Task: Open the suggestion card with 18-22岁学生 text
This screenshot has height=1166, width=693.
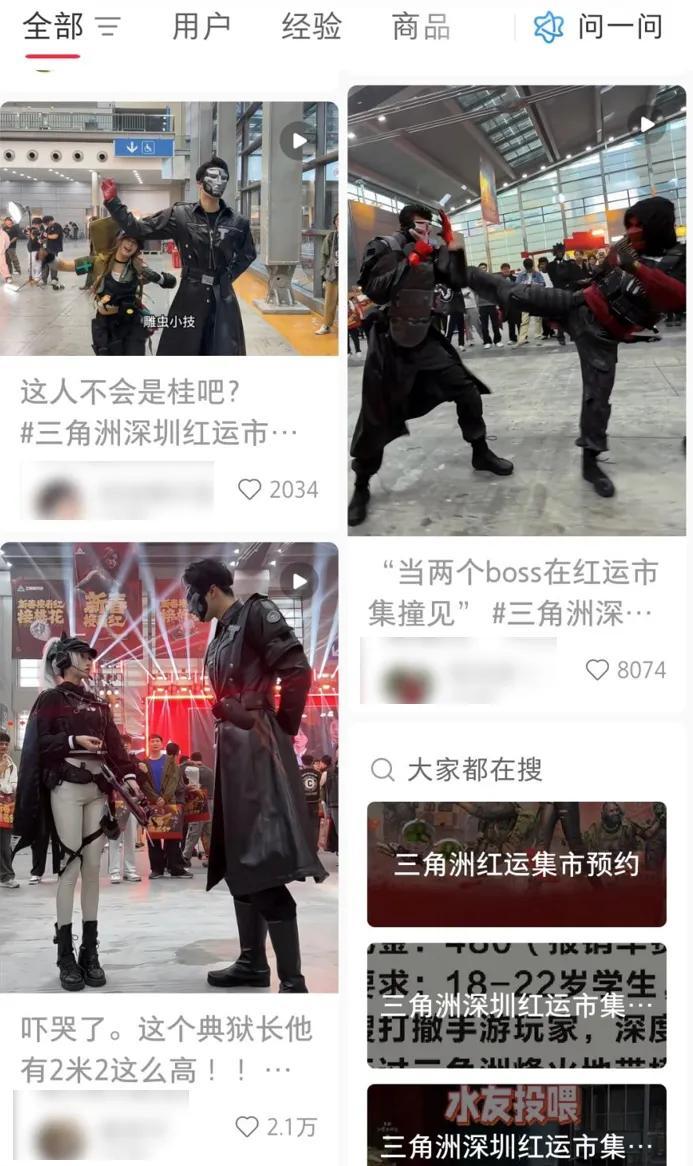Action: pyautogui.click(x=516, y=1004)
